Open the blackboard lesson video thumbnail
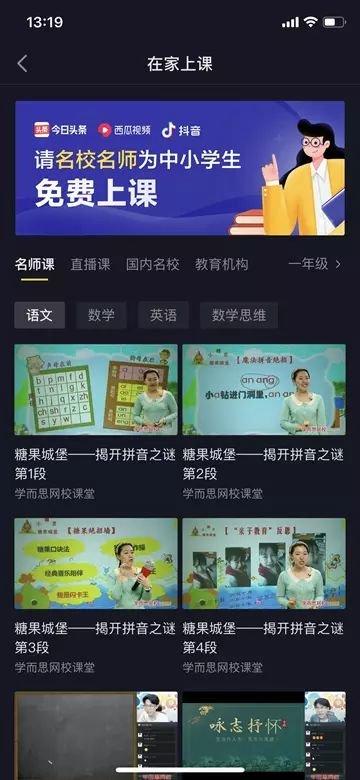The height and width of the screenshot is (780, 360). pyautogui.click(x=95, y=735)
